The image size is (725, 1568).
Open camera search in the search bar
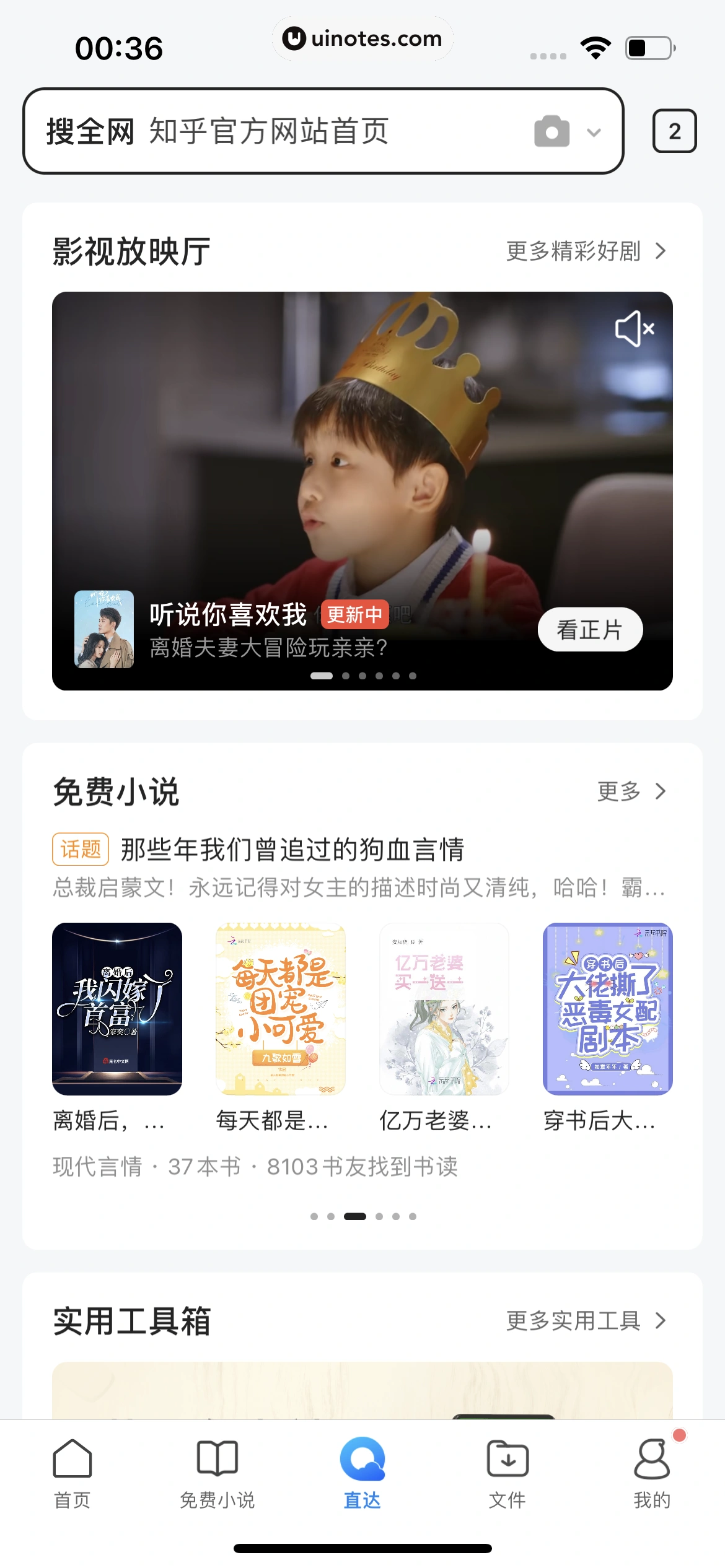551,131
